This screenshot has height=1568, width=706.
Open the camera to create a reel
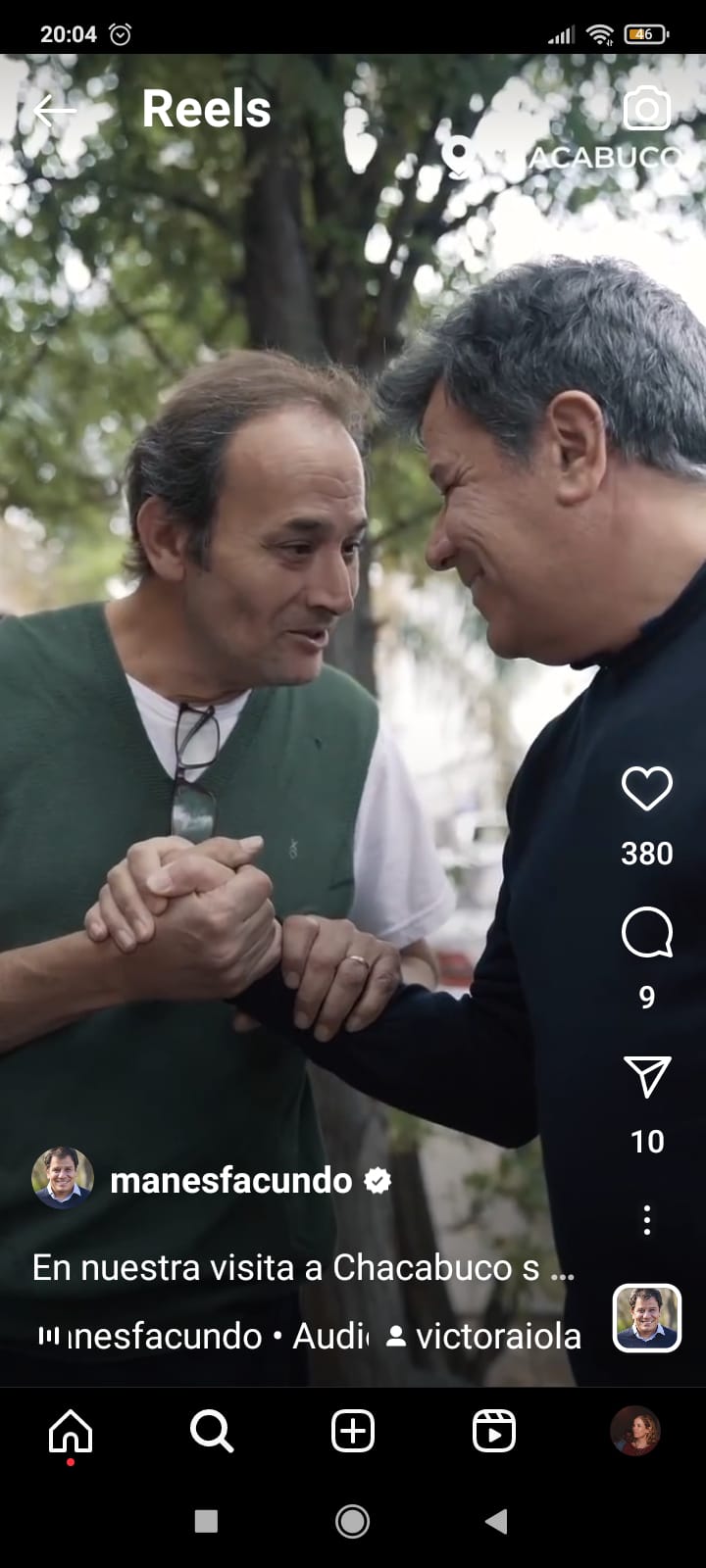pos(647,110)
